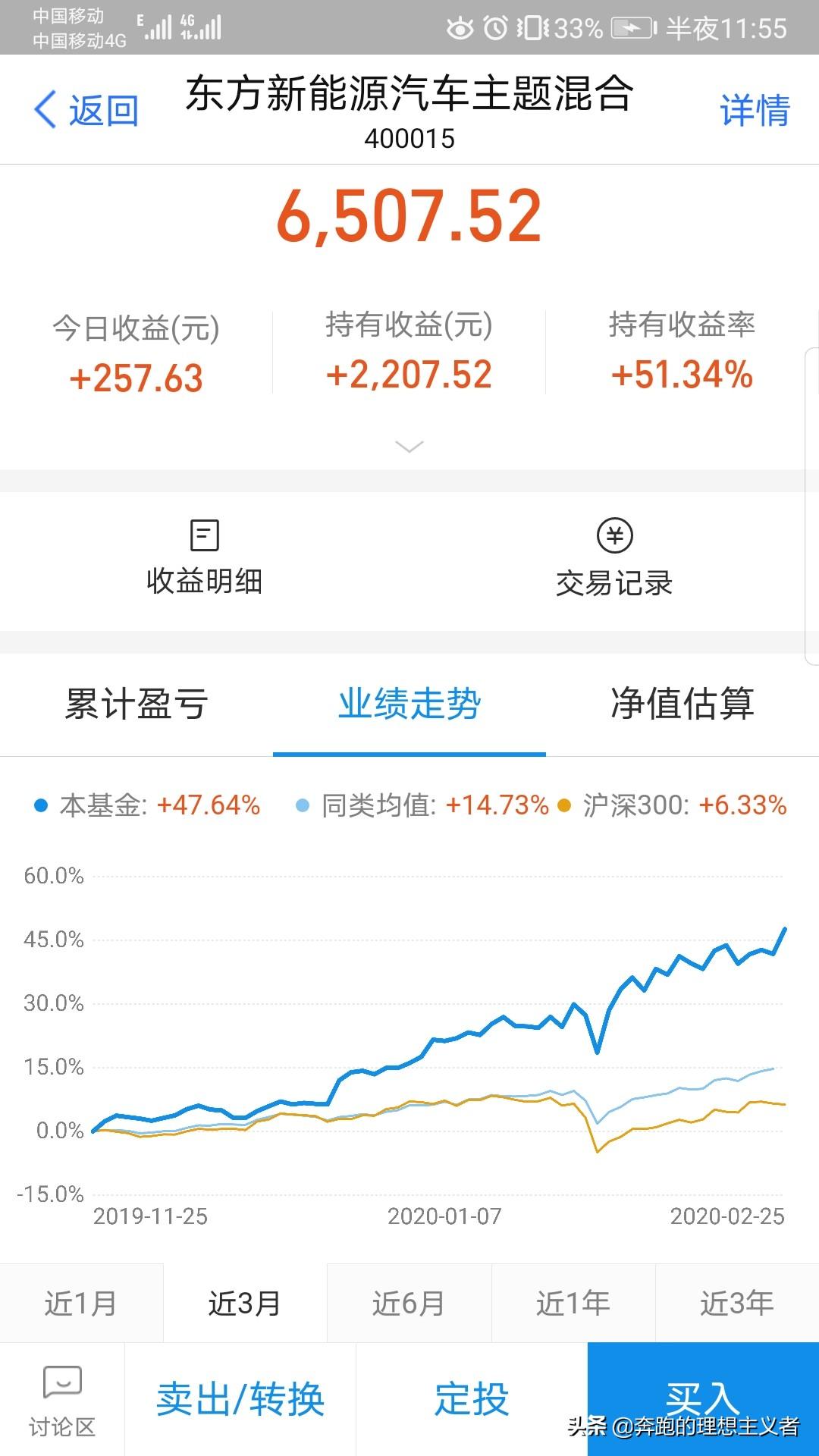Open 详情 fund details
819x1456 pixels.
pos(755,111)
